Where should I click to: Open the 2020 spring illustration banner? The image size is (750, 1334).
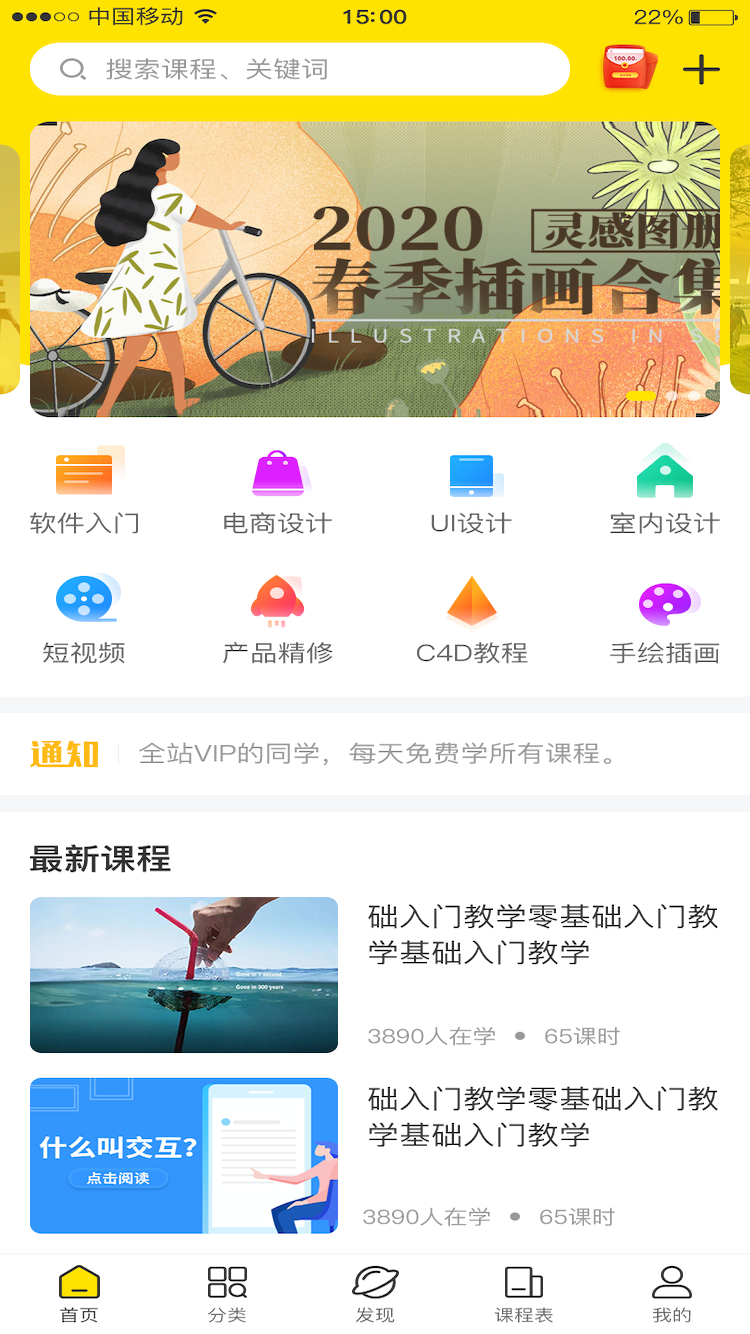pyautogui.click(x=375, y=270)
